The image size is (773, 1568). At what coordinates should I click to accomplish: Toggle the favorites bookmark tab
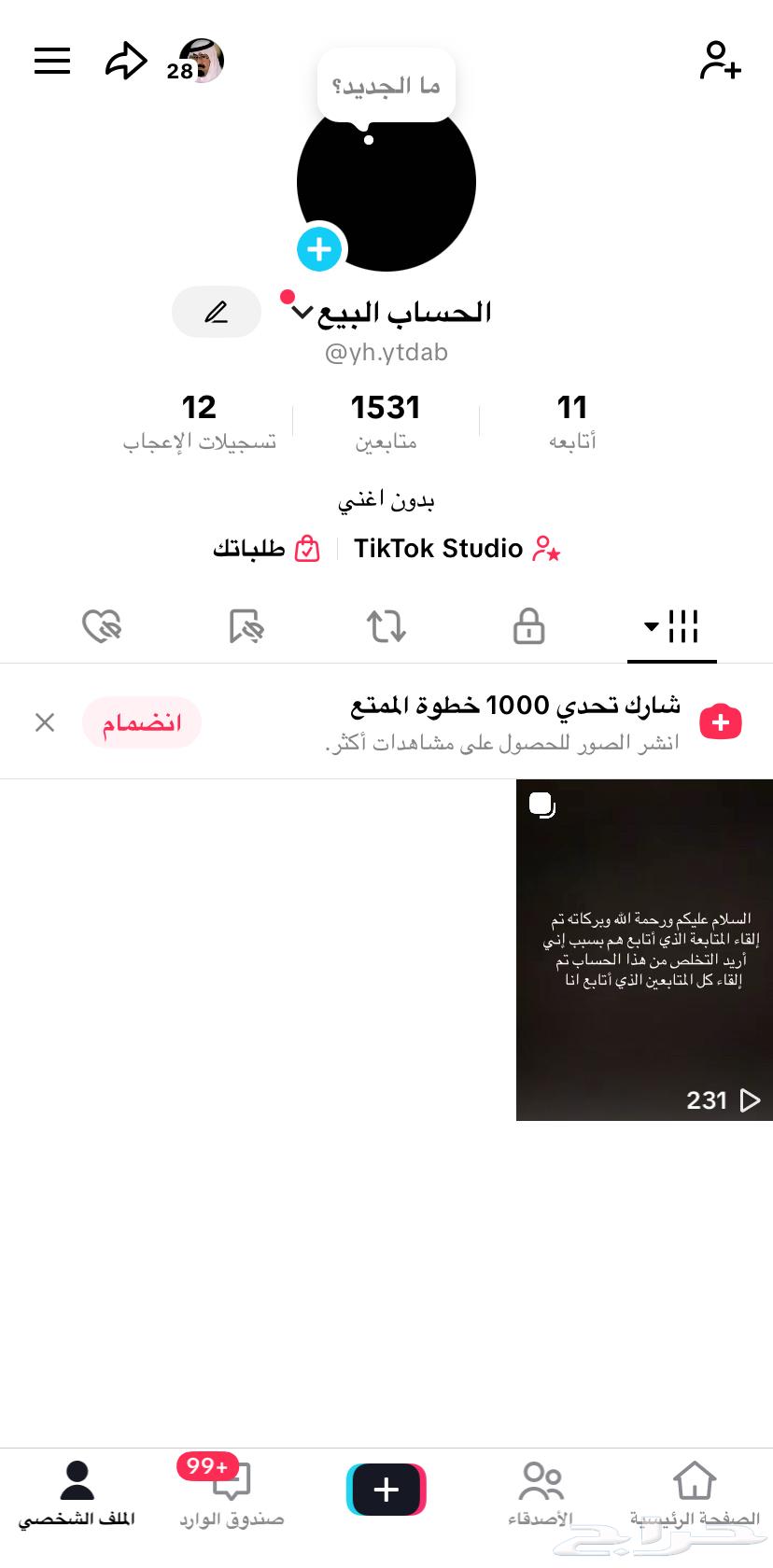tap(245, 626)
